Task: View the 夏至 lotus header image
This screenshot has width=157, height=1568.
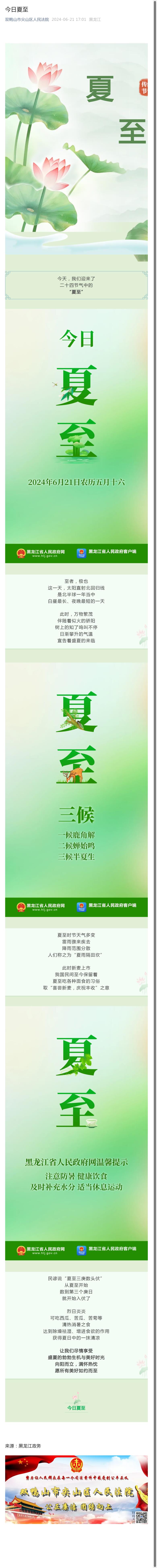Action: 76,149
